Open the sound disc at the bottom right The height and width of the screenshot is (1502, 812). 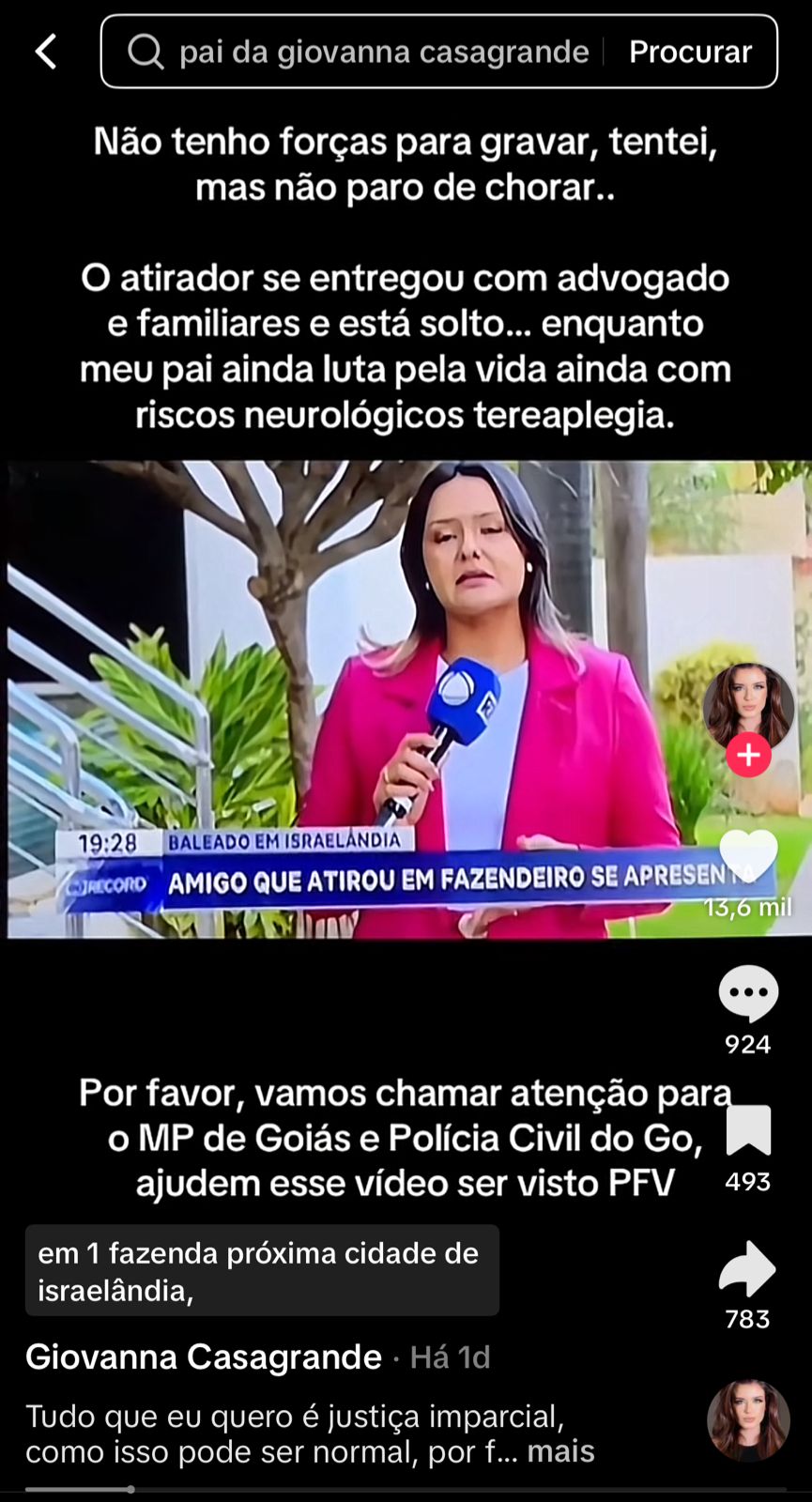(748, 1420)
